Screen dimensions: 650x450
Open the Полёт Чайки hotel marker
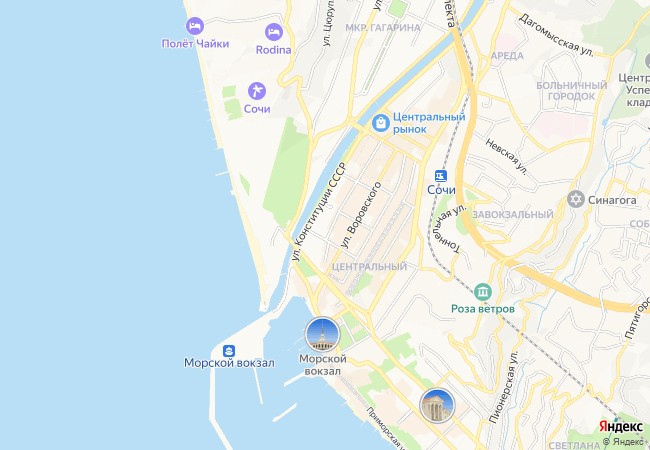(x=196, y=25)
